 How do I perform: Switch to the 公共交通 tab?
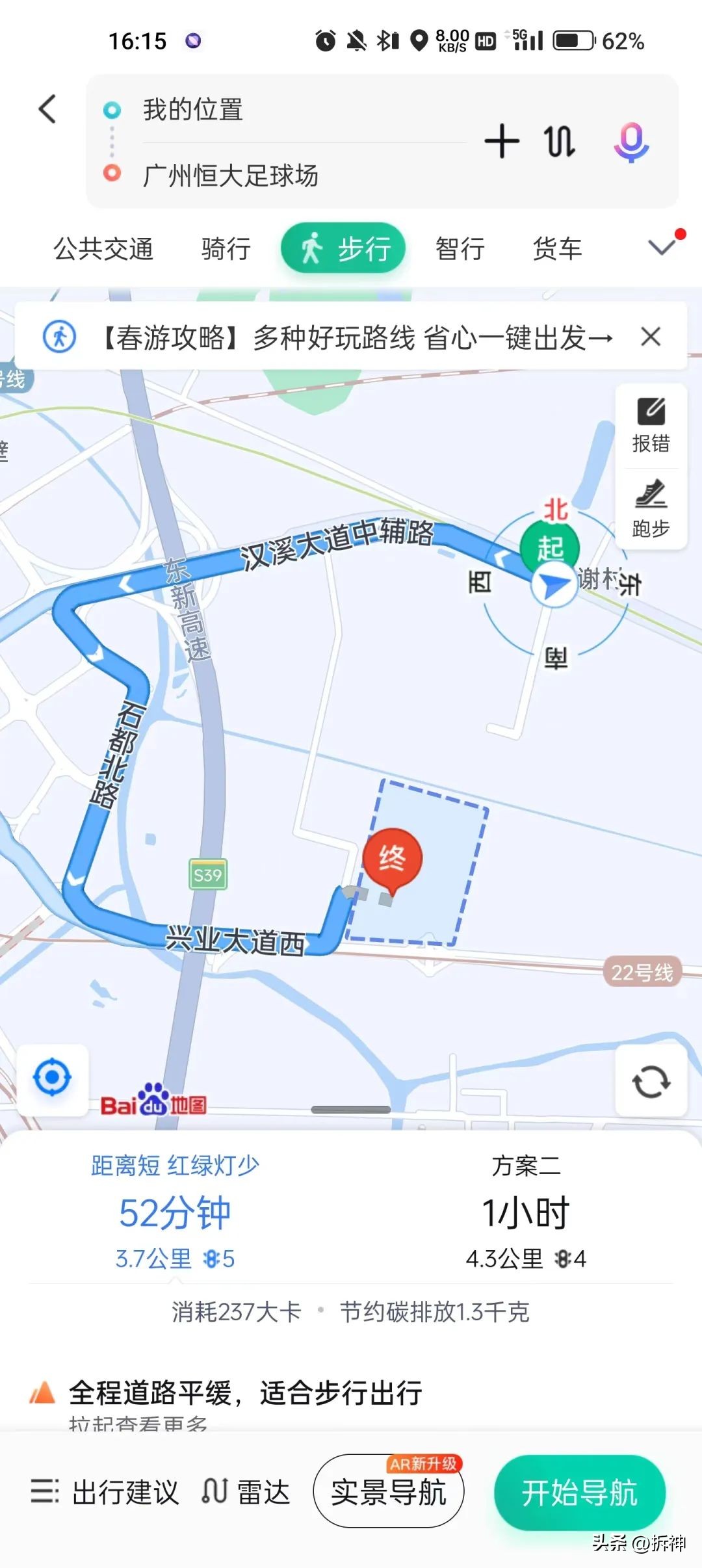coord(104,248)
